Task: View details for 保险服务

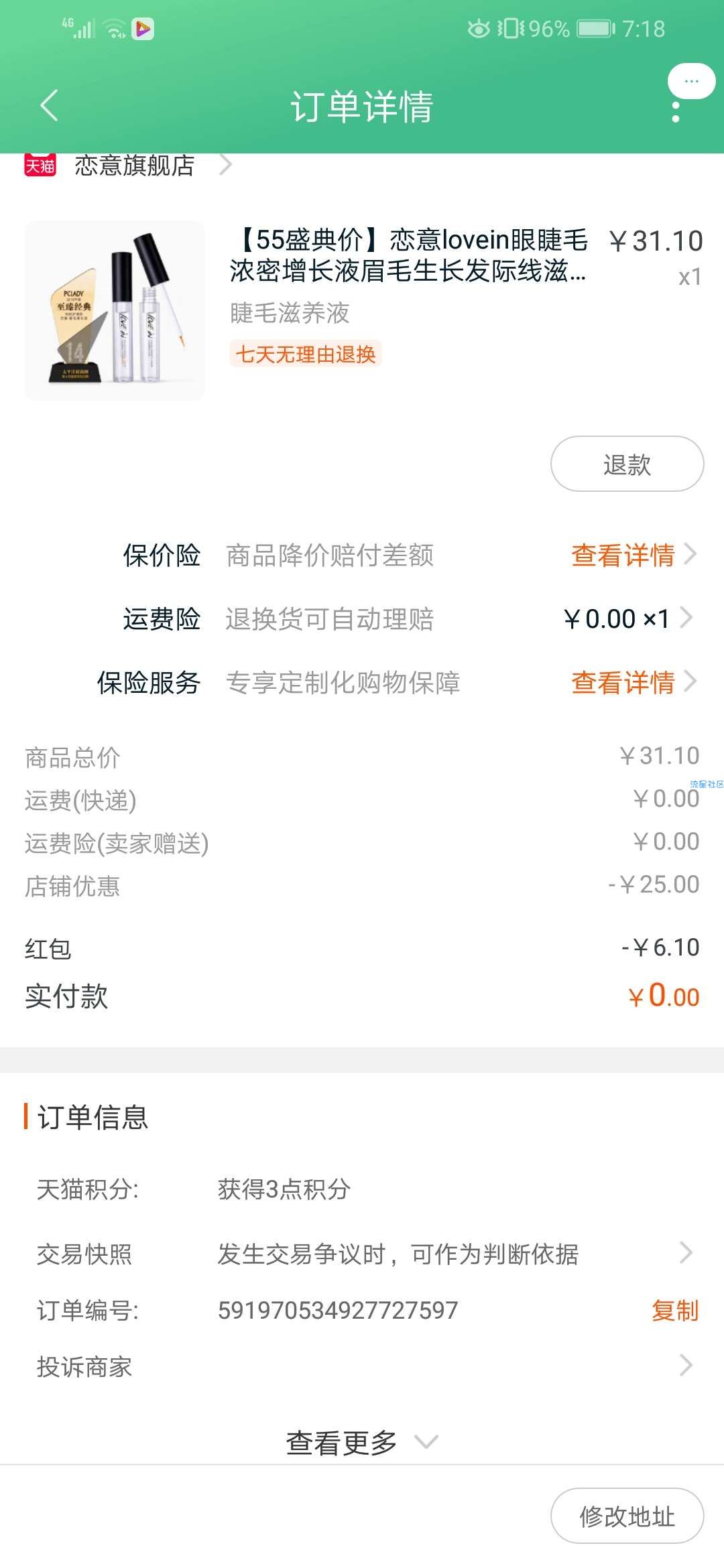Action: [x=633, y=682]
